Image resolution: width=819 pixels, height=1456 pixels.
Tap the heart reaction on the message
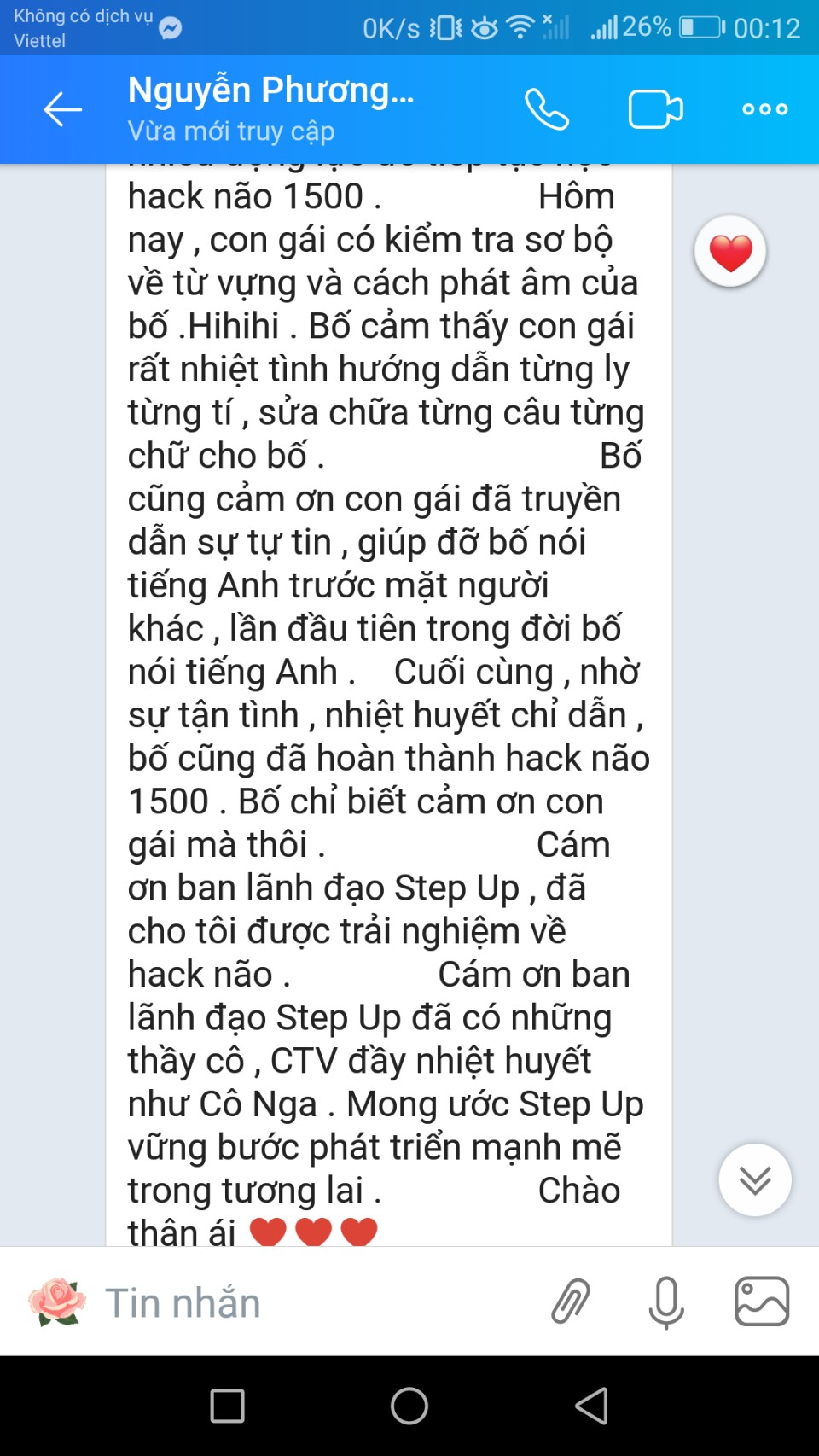point(730,252)
